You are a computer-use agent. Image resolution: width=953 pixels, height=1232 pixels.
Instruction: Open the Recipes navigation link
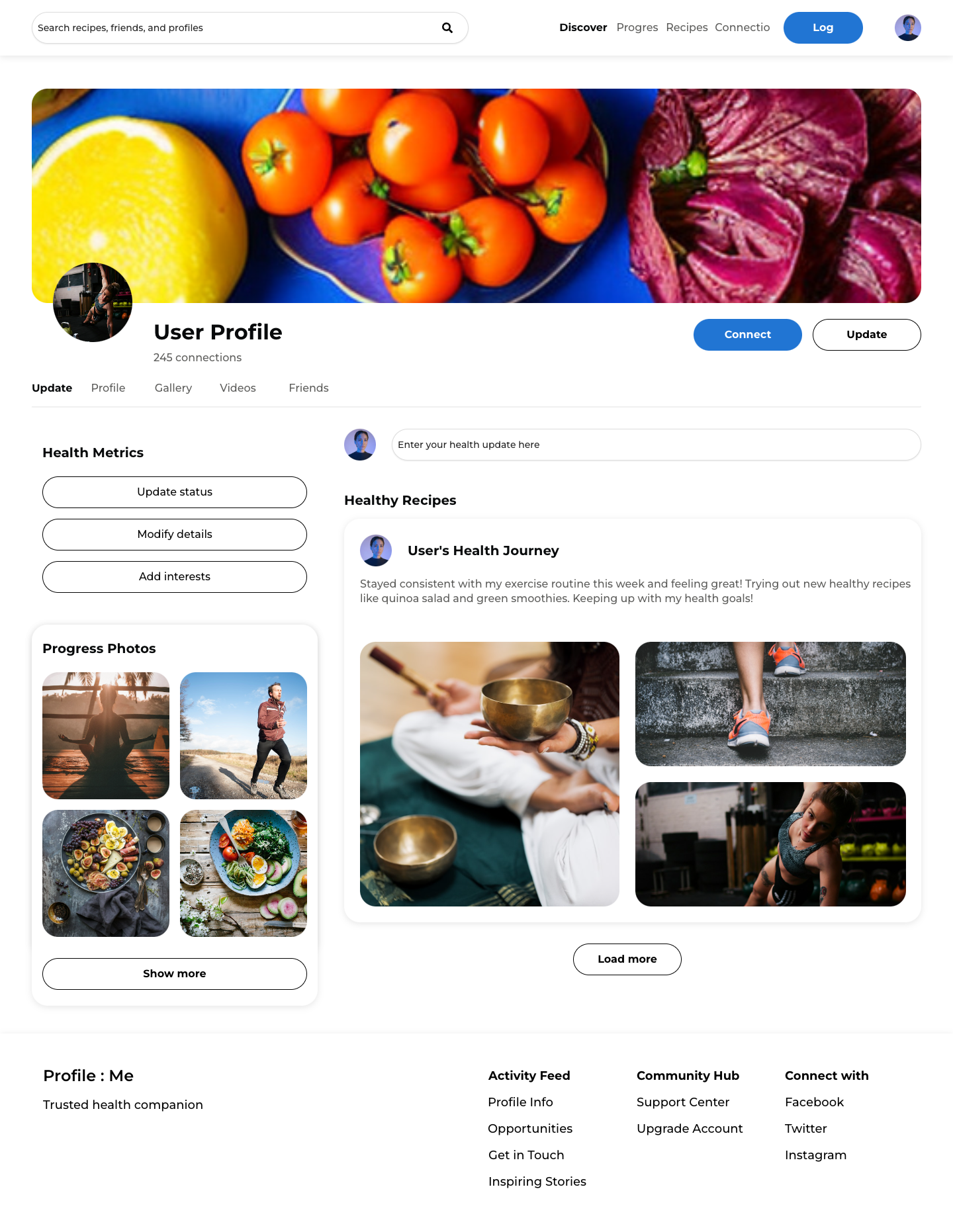pos(686,28)
